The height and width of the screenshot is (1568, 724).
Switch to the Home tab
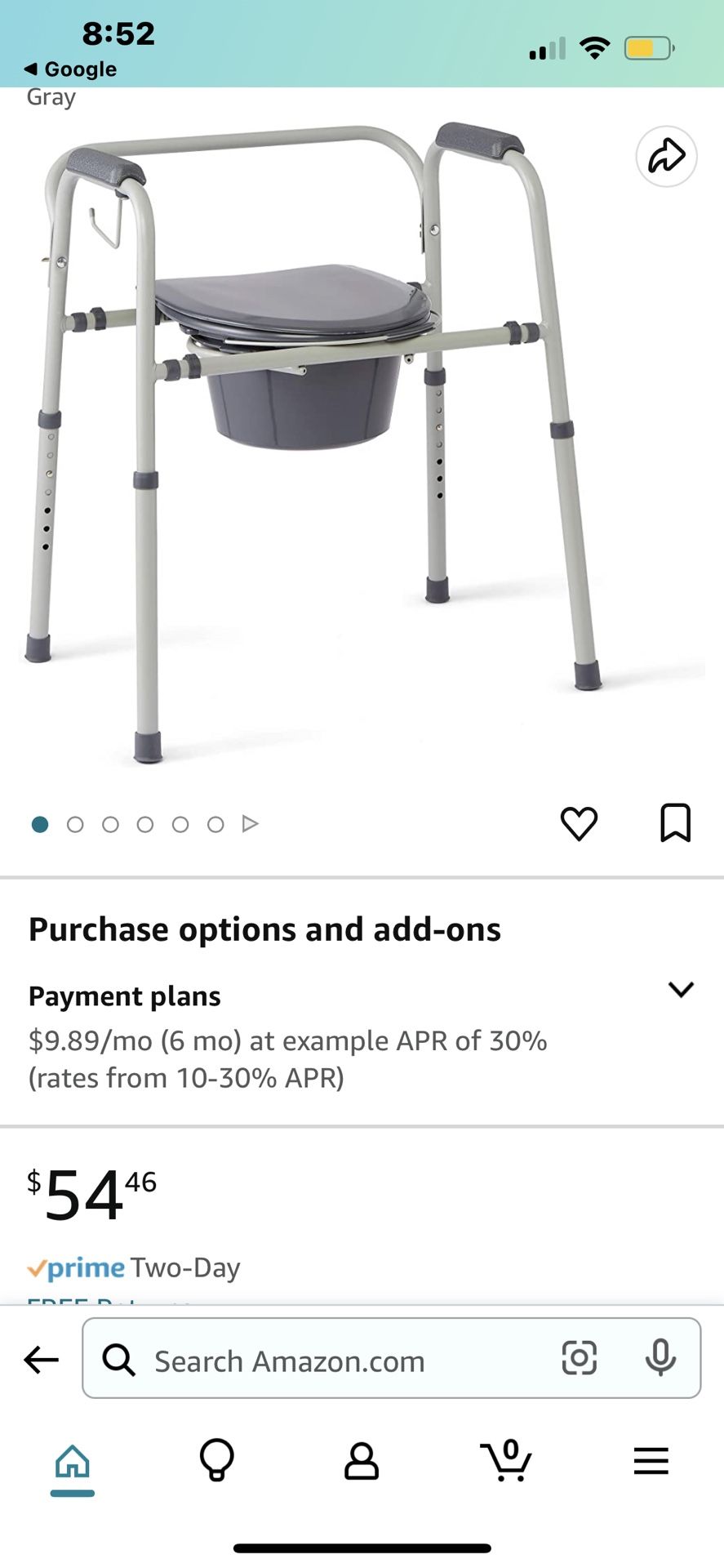(72, 1463)
